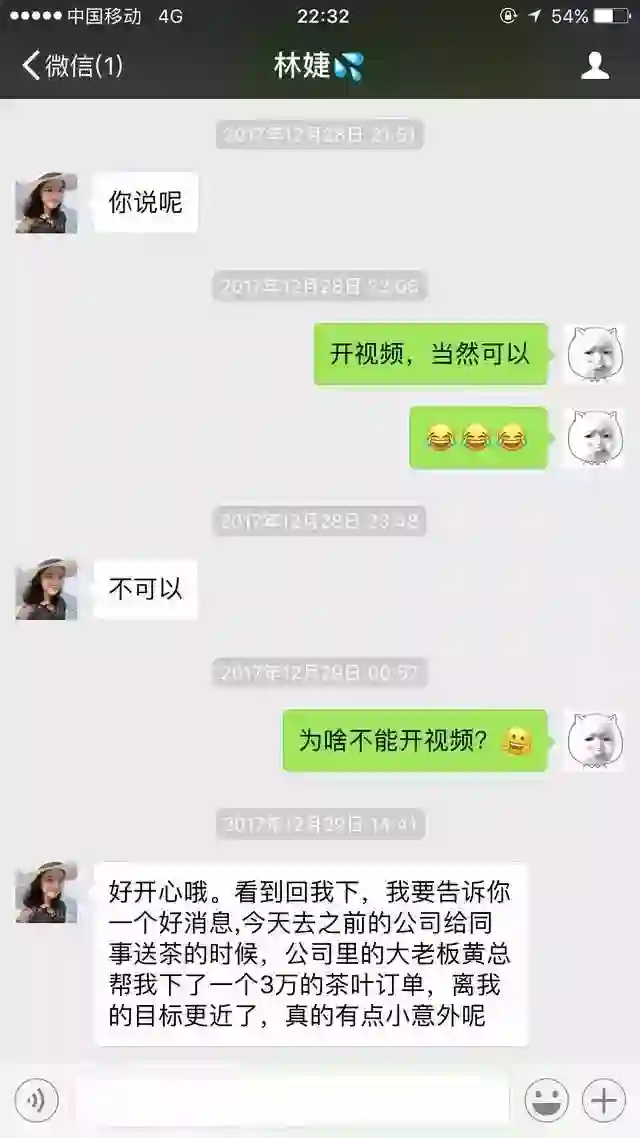This screenshot has height=1138, width=640.
Task: Tap my avatar beside 为啥不能开视频？
Action: 595,741
